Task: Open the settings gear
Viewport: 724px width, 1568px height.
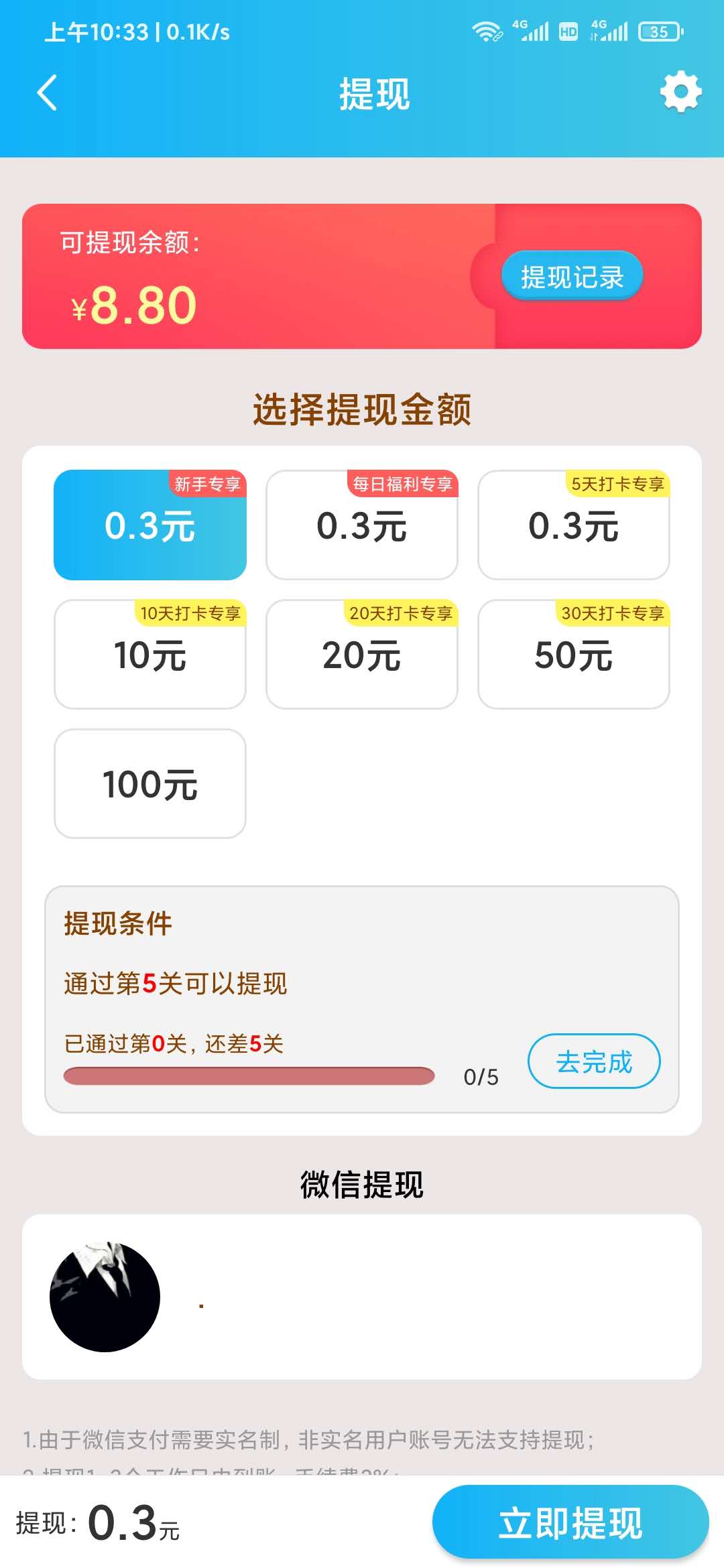Action: point(680,92)
